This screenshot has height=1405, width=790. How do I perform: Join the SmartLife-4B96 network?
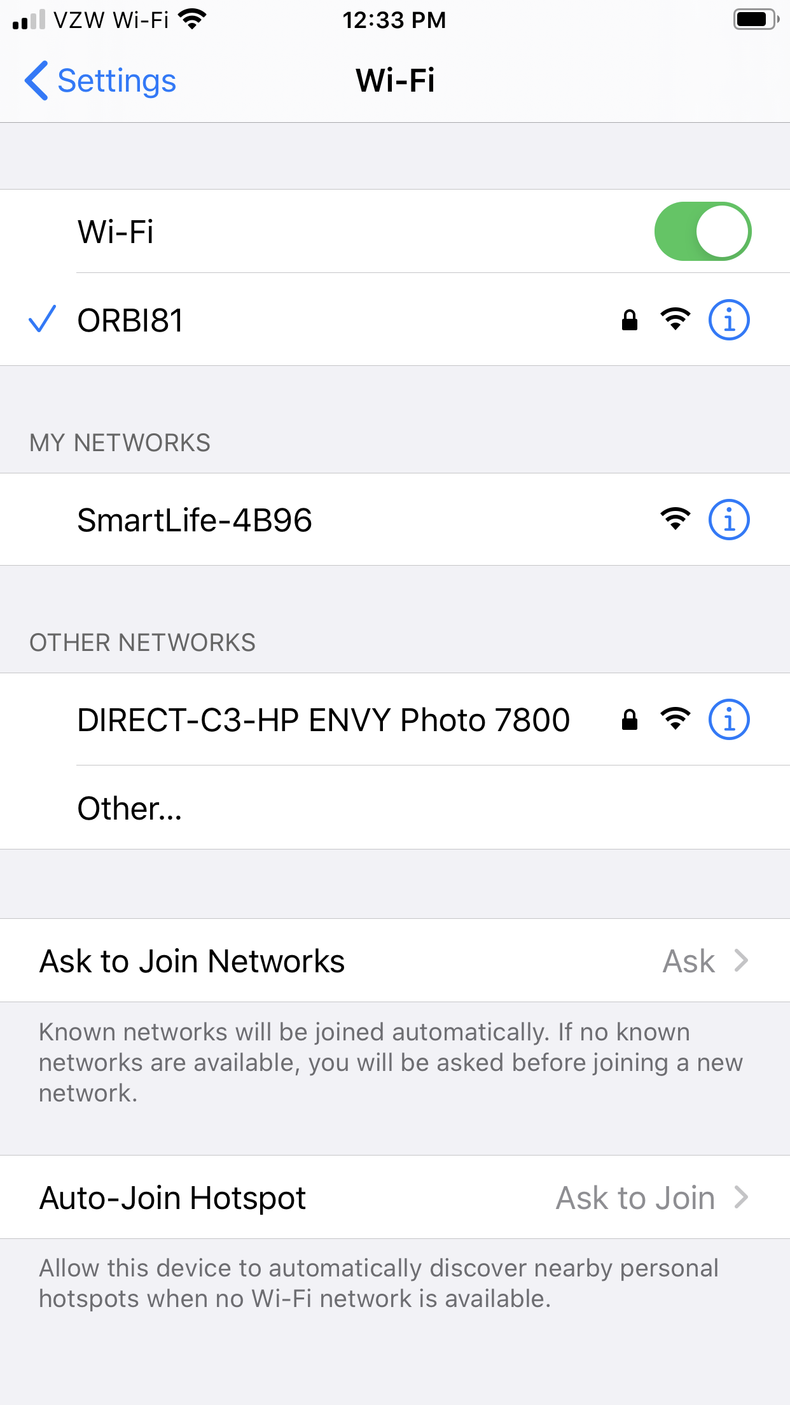click(x=195, y=520)
